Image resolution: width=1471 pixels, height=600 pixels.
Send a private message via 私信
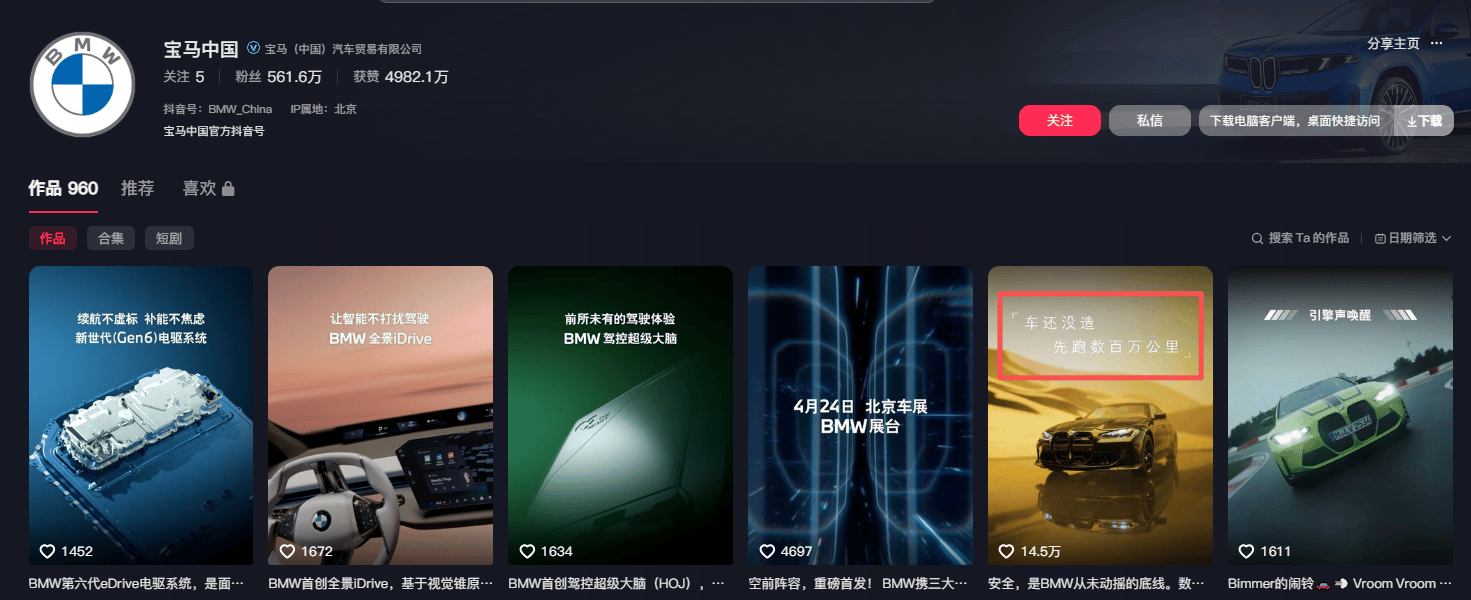(1149, 121)
